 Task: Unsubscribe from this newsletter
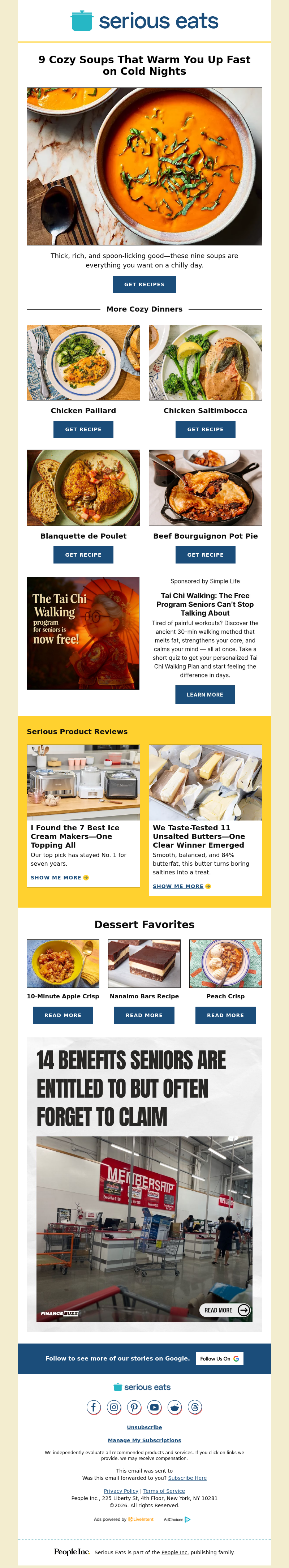point(144,1427)
